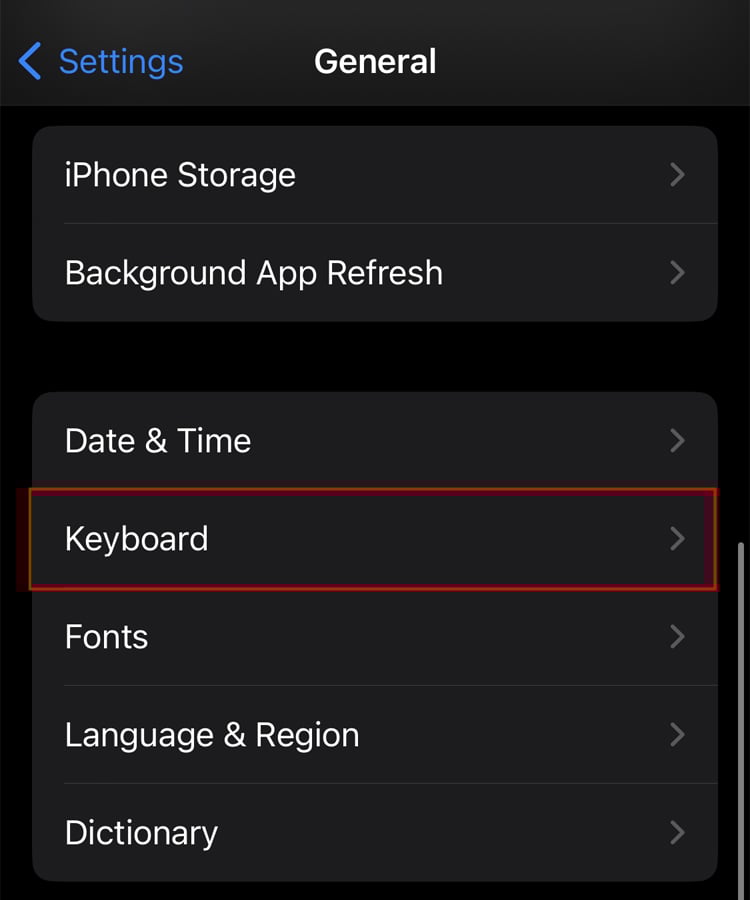Open Language & Region settings
This screenshot has width=750, height=900.
click(x=374, y=735)
